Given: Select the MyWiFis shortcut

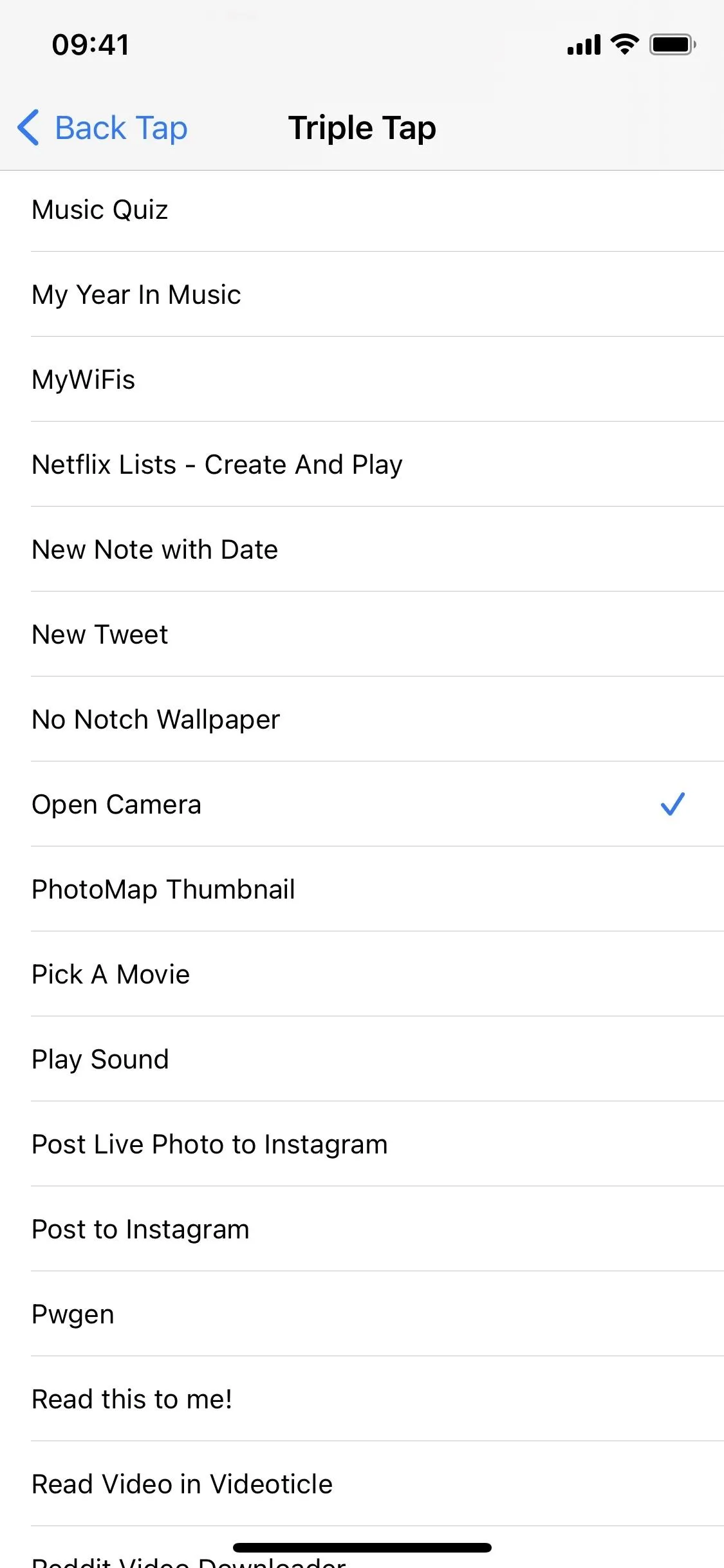Looking at the screenshot, I should [362, 379].
